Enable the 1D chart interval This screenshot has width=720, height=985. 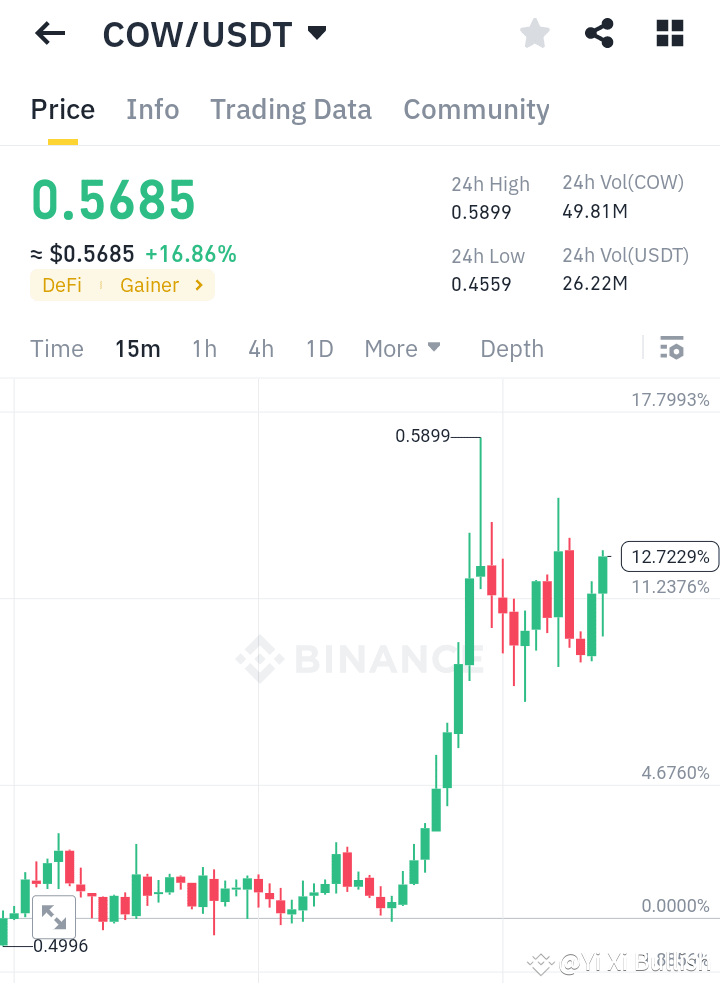coord(319,348)
